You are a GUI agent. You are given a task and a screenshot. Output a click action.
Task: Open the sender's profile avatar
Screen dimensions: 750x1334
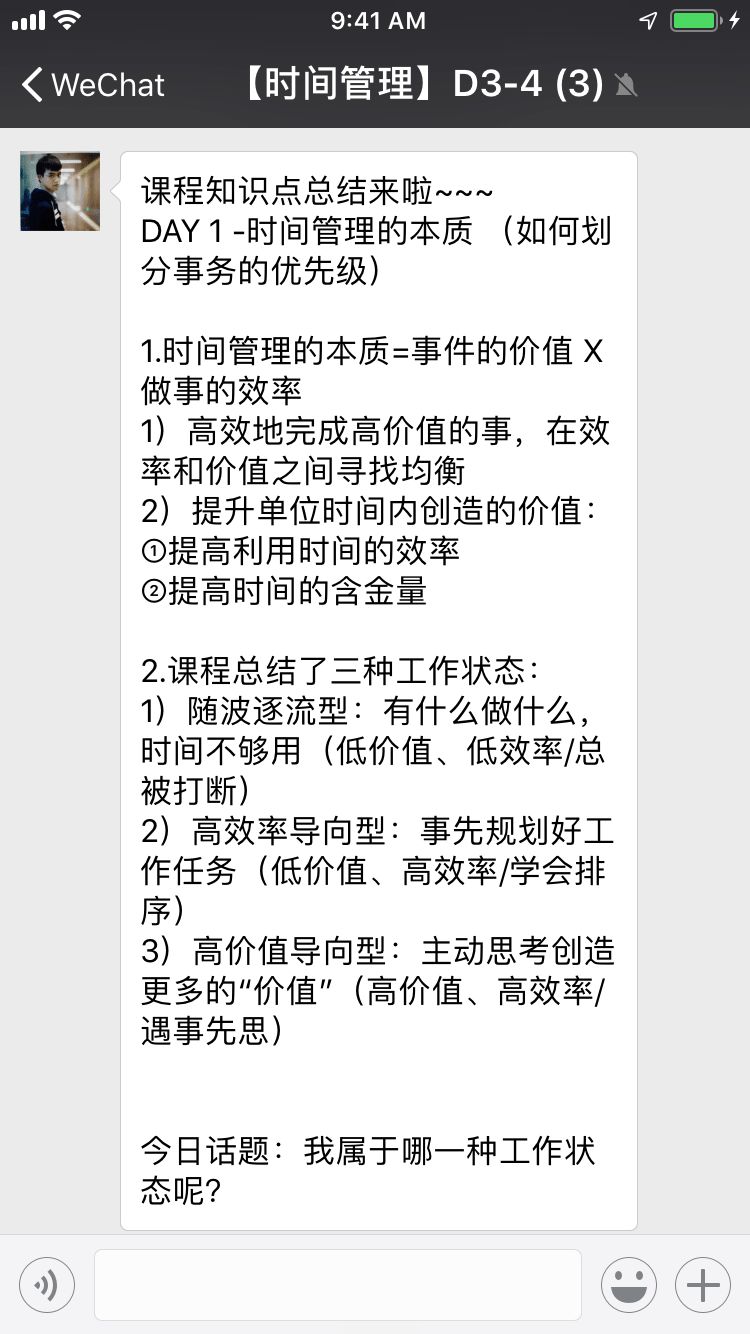[x=60, y=191]
